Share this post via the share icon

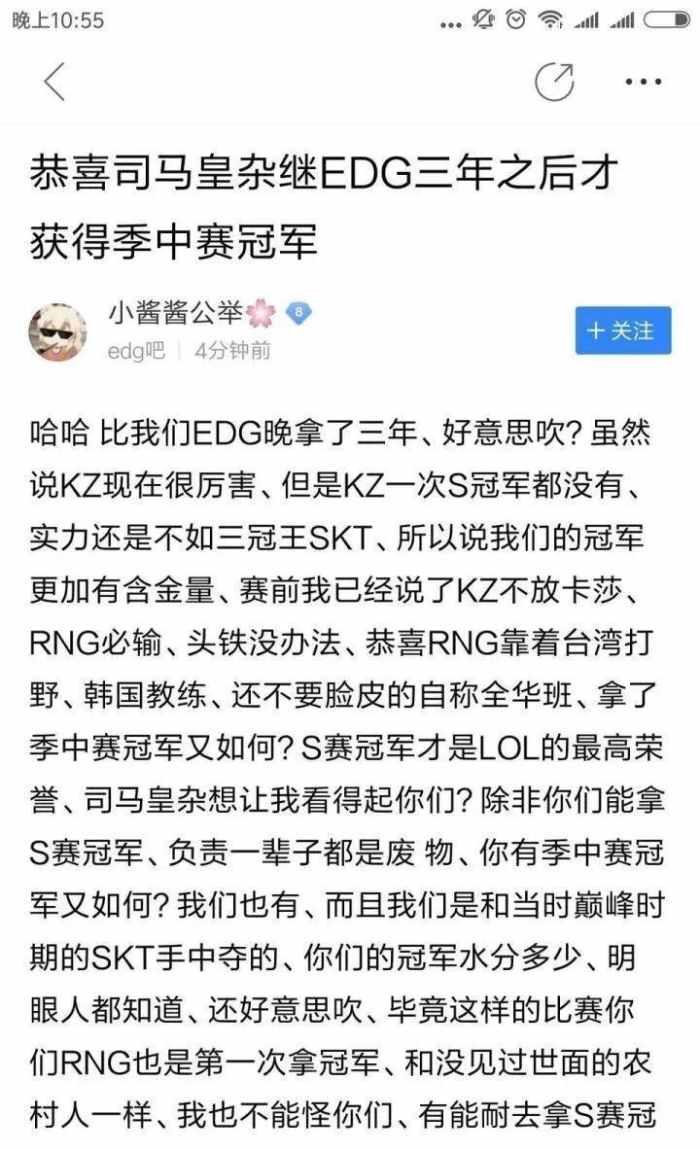click(x=555, y=81)
